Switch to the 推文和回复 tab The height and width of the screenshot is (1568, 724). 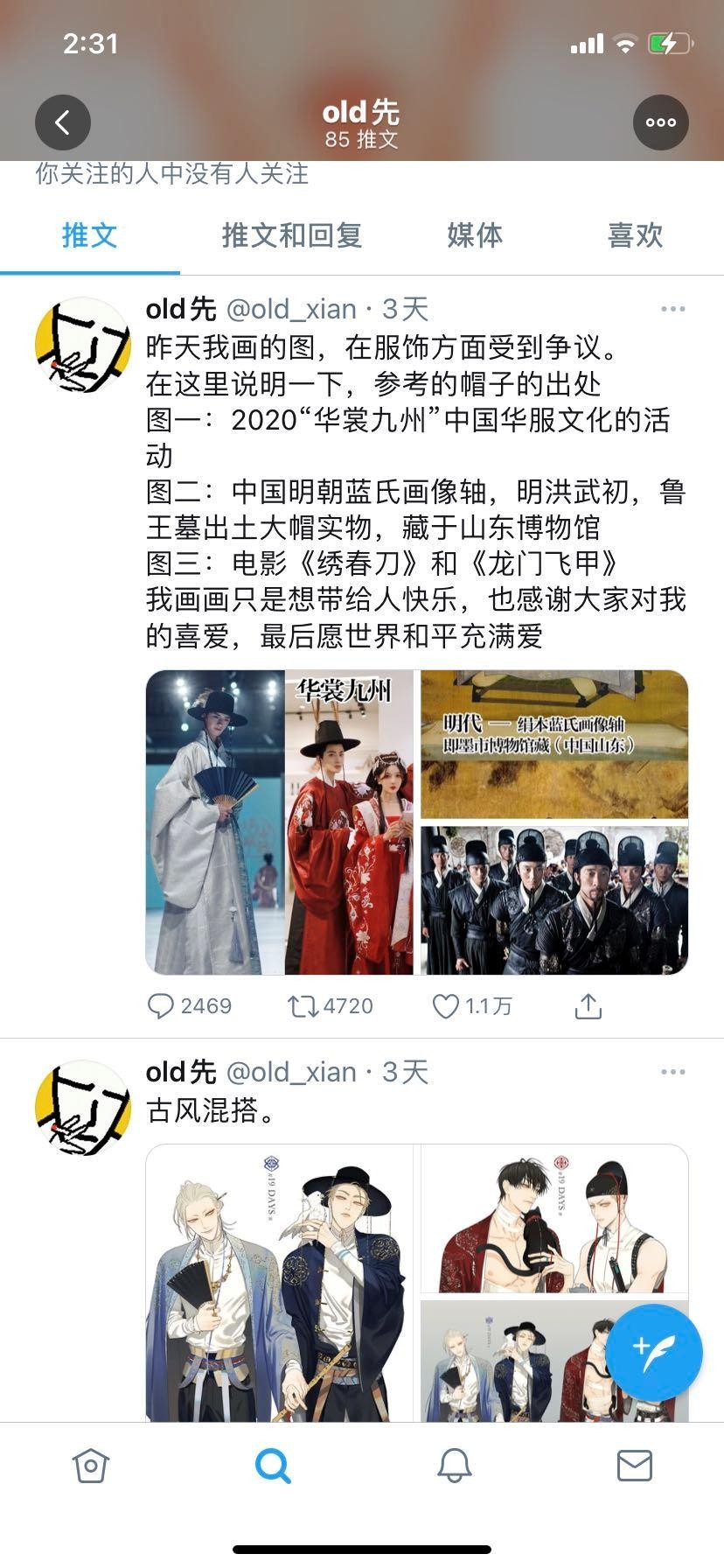click(x=291, y=235)
